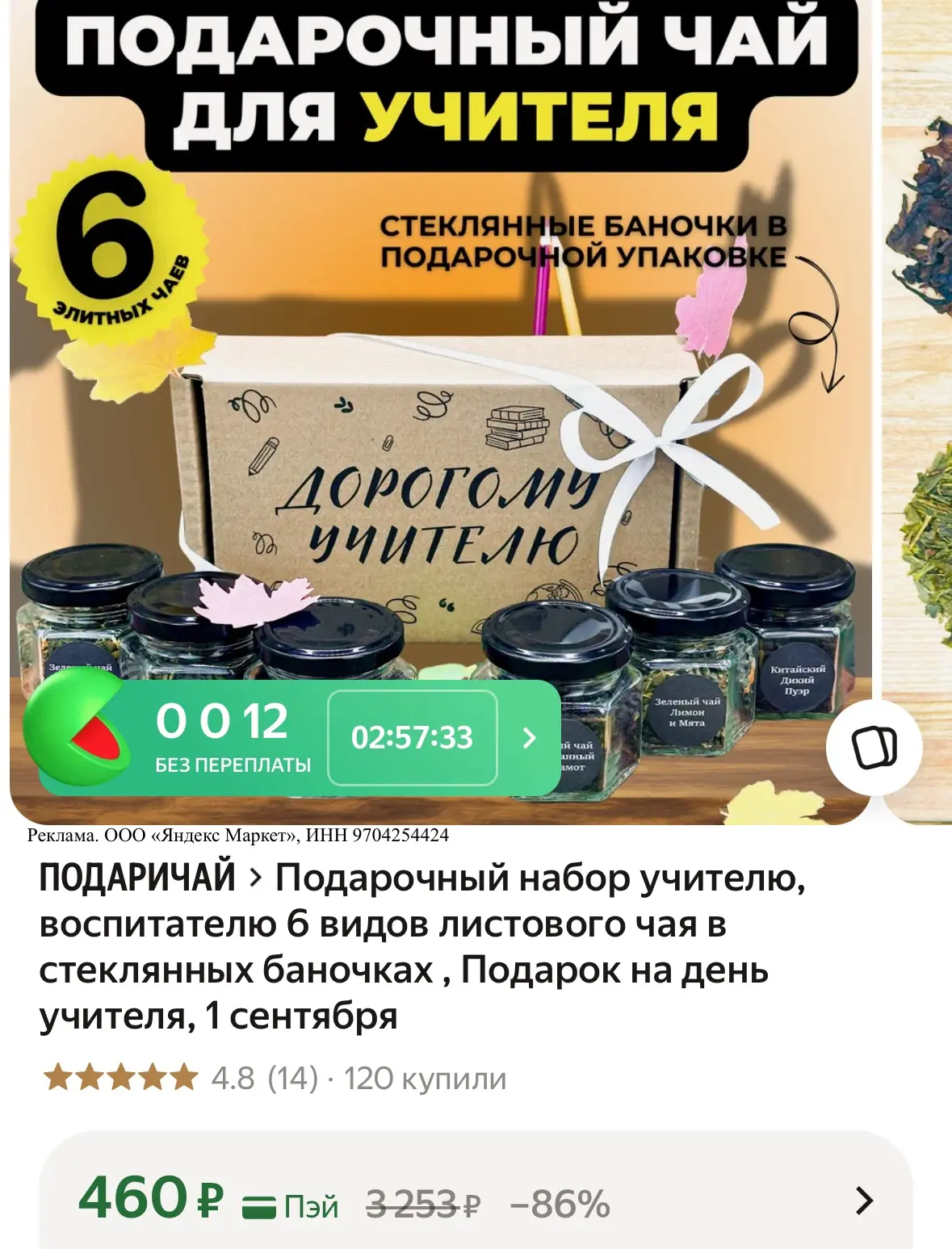The width and height of the screenshot is (952, 1249).
Task: Expand the 460 ₽ price details chevron
Action: click(864, 1201)
